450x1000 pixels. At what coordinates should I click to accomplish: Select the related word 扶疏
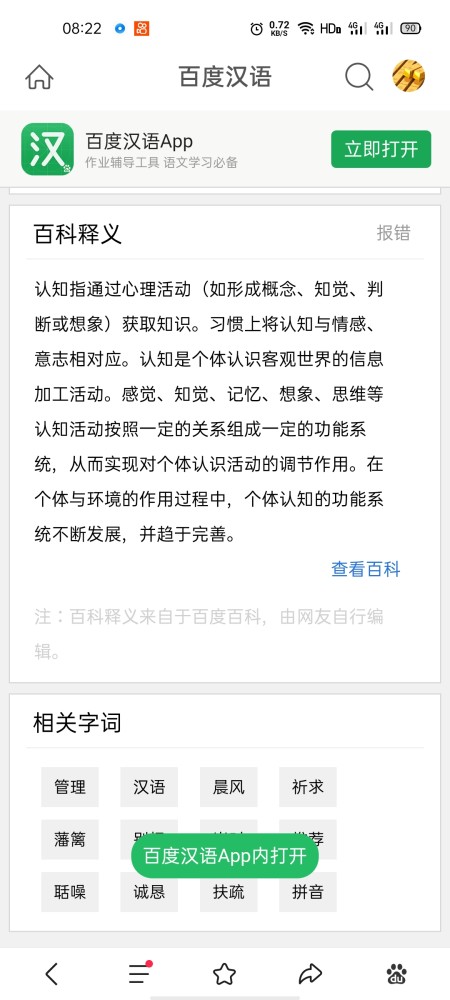(x=229, y=892)
